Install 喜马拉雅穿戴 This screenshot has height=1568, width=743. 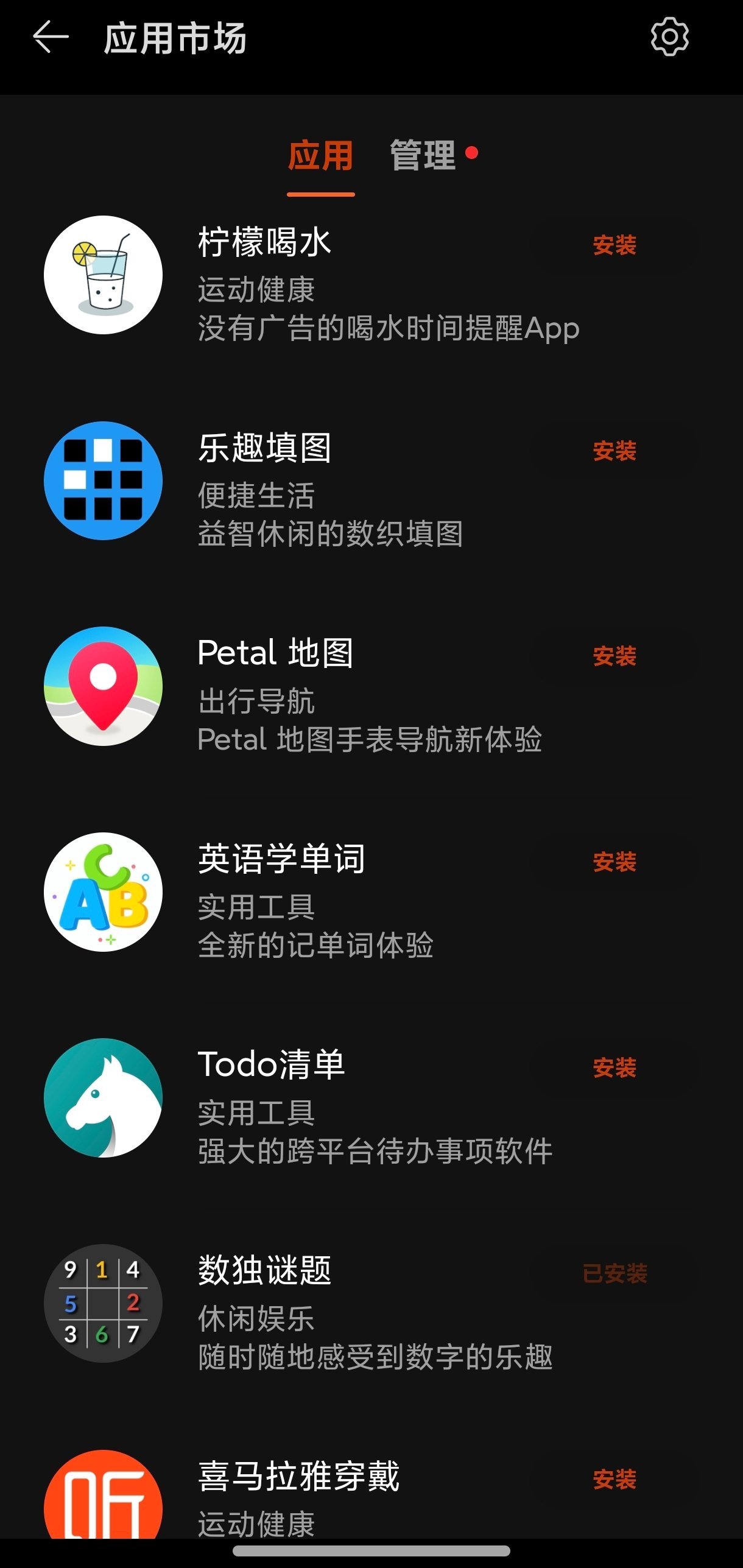[x=614, y=1480]
